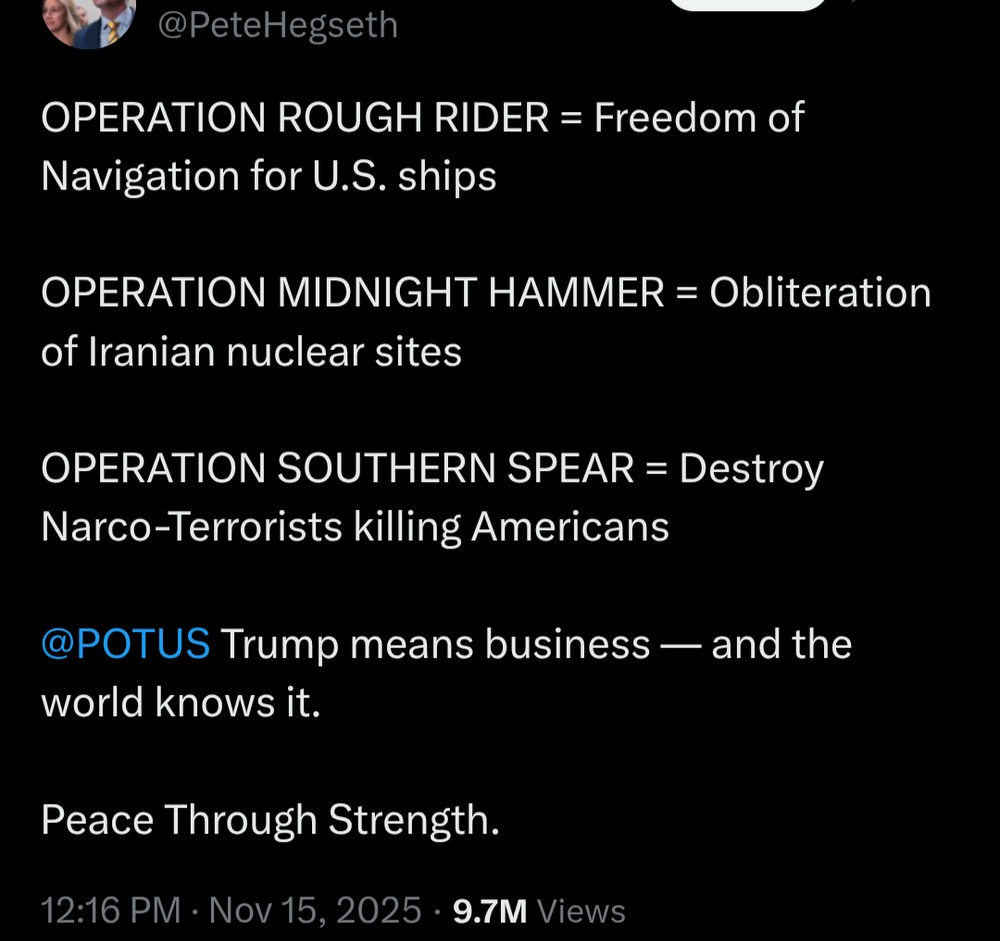Open the @PeteHegseth profile handle
Viewport: 1000px width, 941px height.
[x=278, y=24]
